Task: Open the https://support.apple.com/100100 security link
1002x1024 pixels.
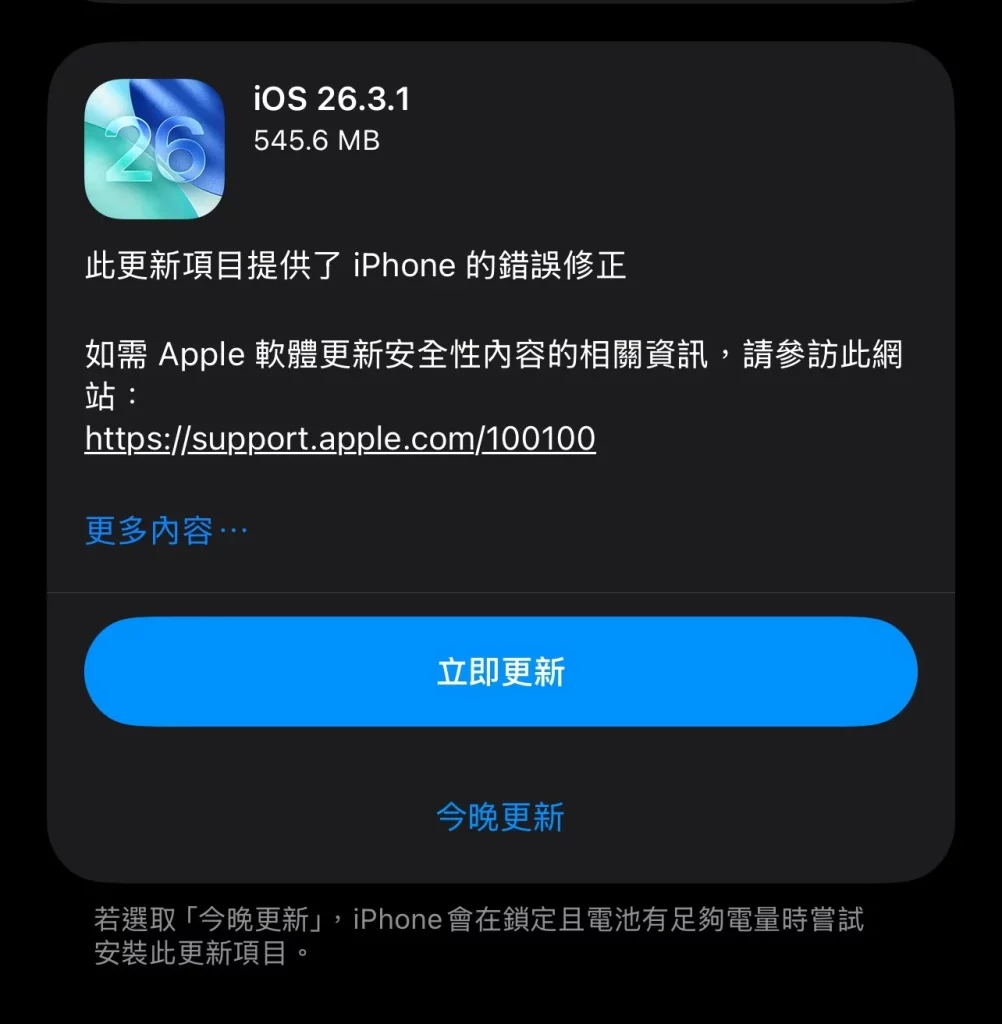Action: click(338, 439)
